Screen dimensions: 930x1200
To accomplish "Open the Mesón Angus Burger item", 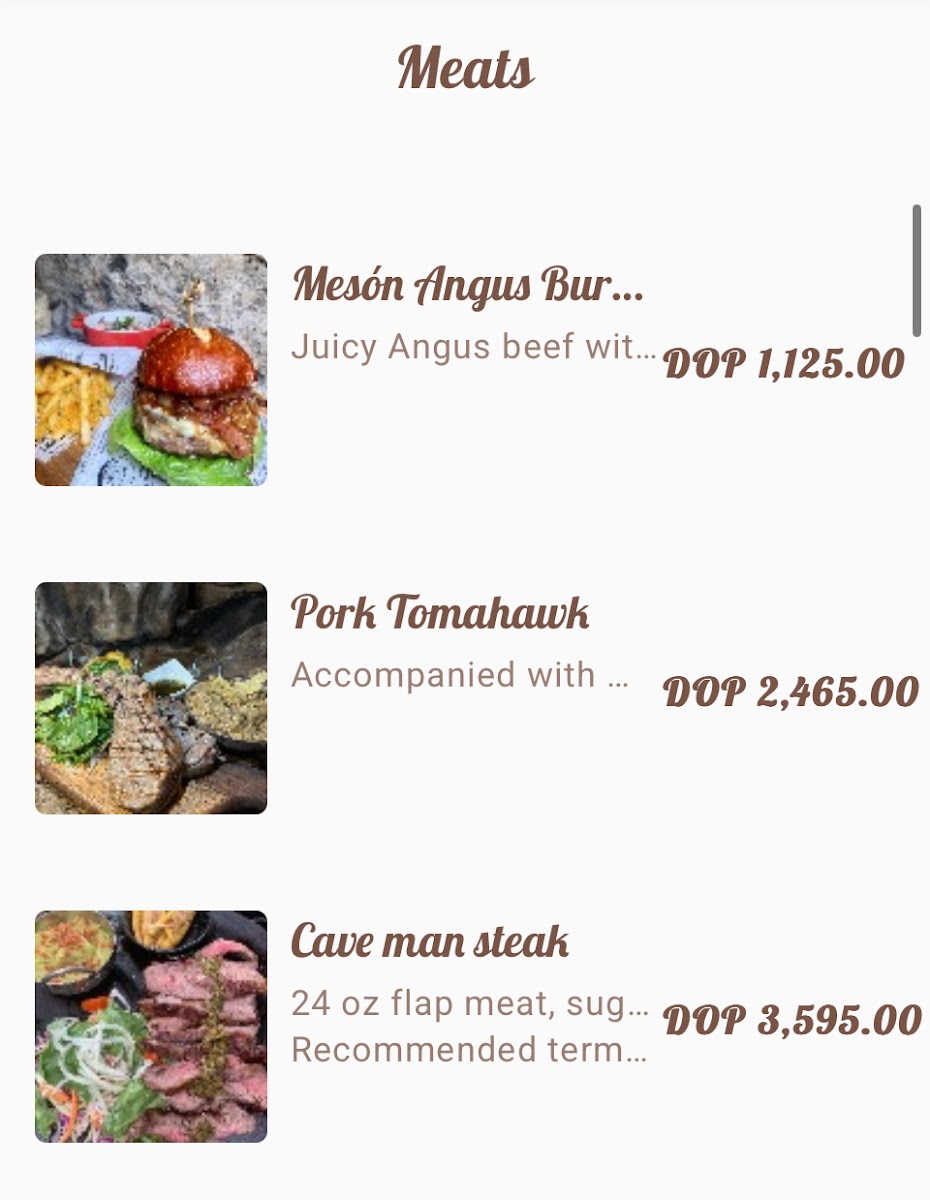I will [467, 287].
